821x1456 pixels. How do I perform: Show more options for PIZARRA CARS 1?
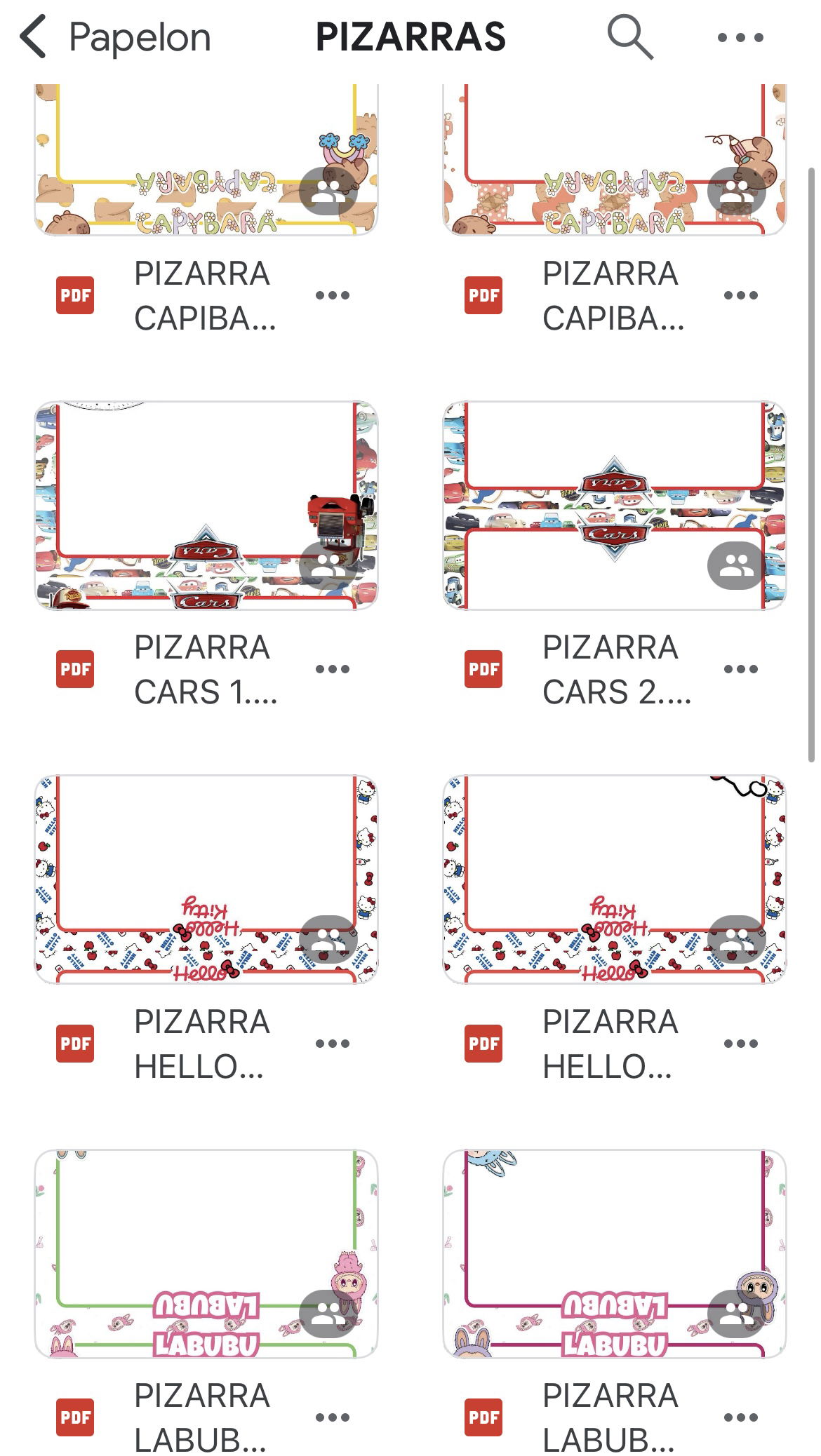point(332,669)
